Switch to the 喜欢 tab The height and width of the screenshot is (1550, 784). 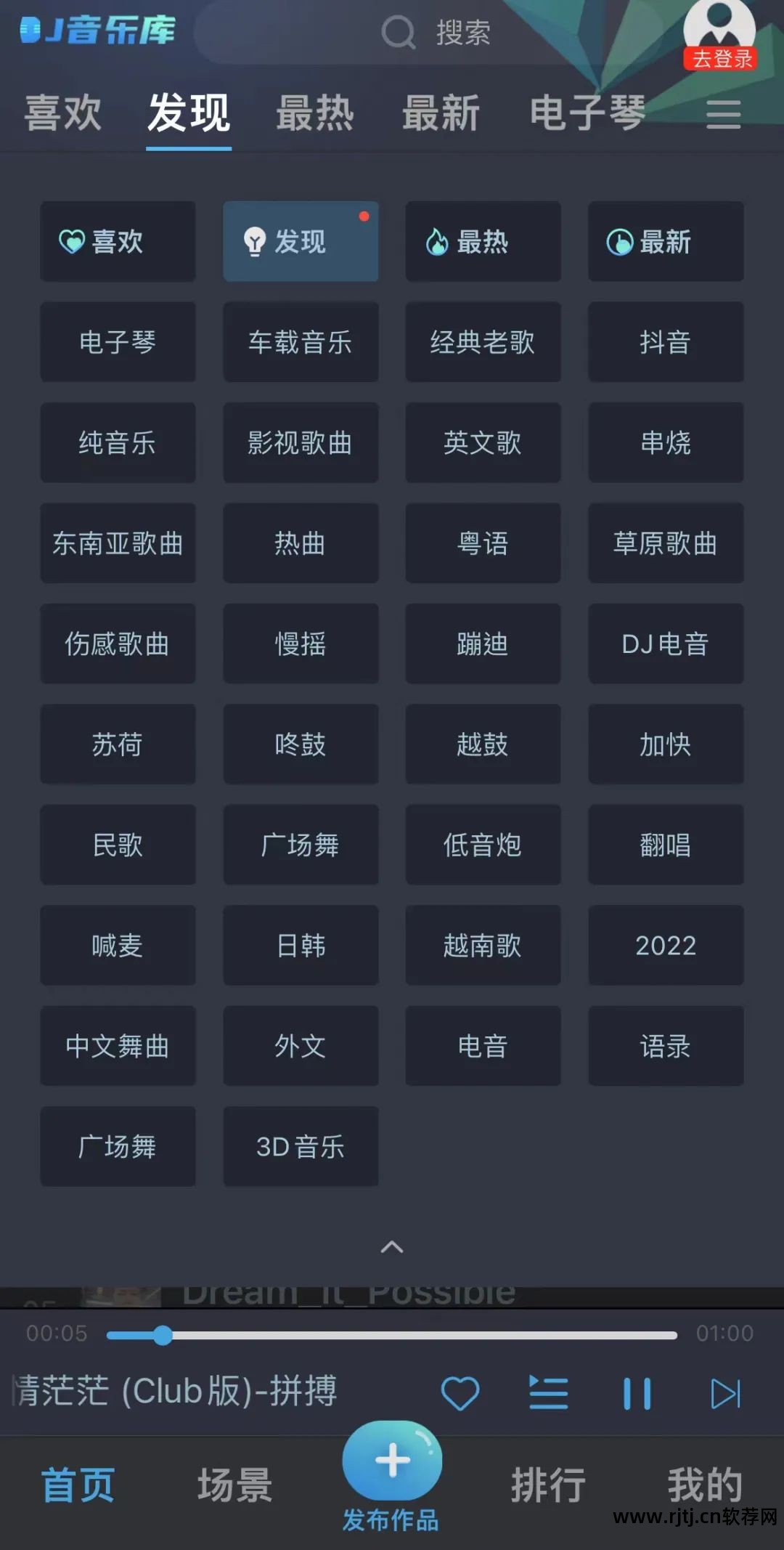(x=62, y=114)
